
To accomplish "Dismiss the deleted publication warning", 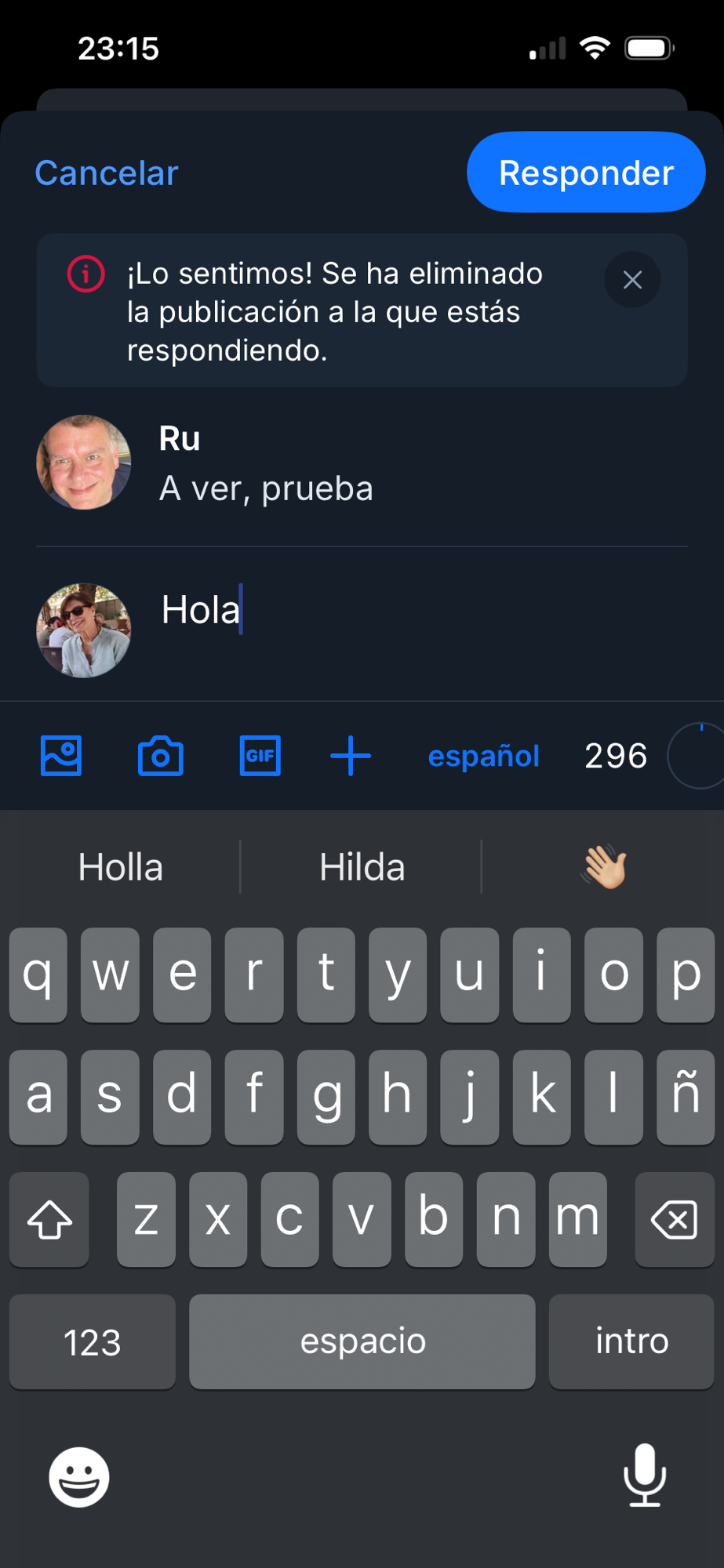I will pos(632,280).
